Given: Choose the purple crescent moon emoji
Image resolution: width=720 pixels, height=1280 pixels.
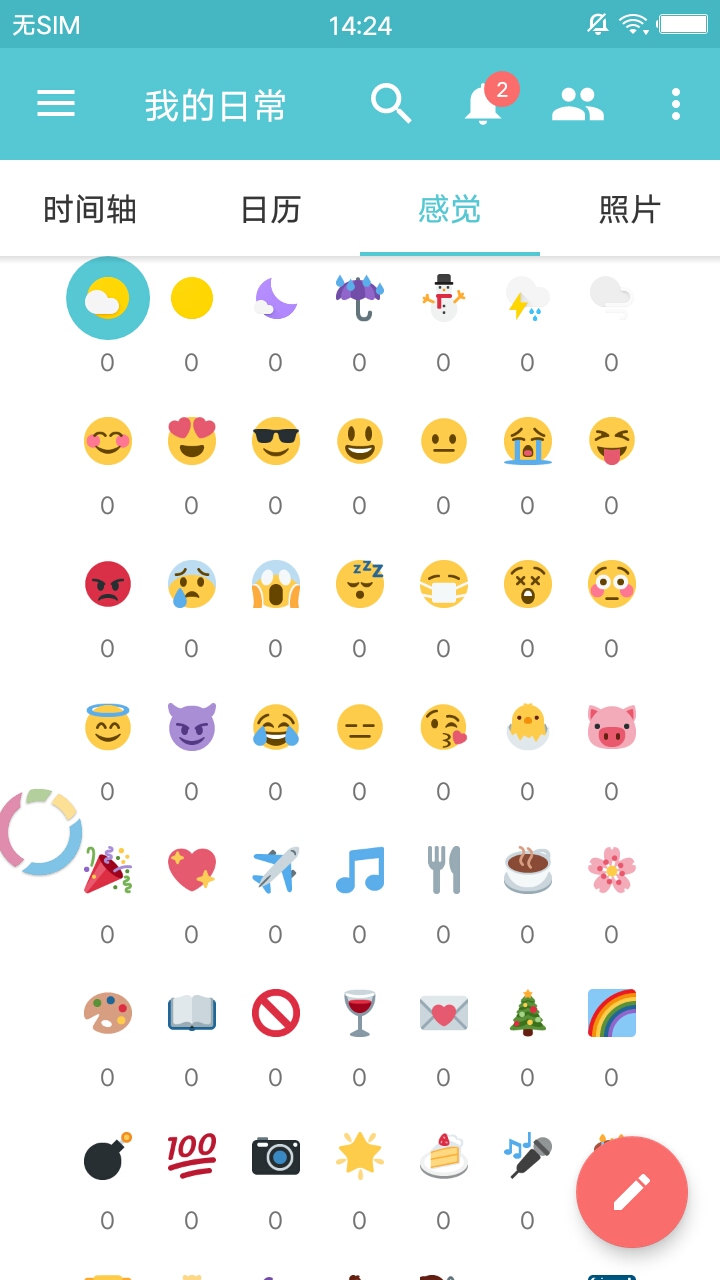Looking at the screenshot, I should (275, 298).
